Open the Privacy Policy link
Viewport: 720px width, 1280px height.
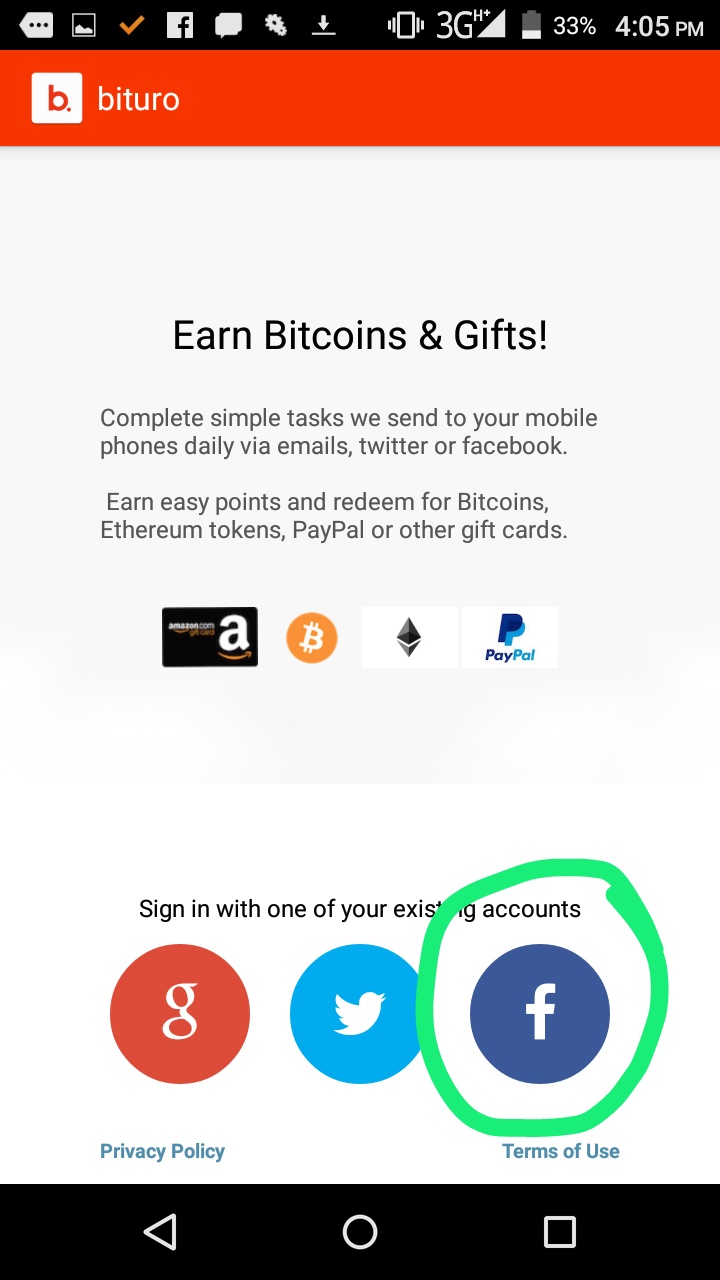(162, 1151)
